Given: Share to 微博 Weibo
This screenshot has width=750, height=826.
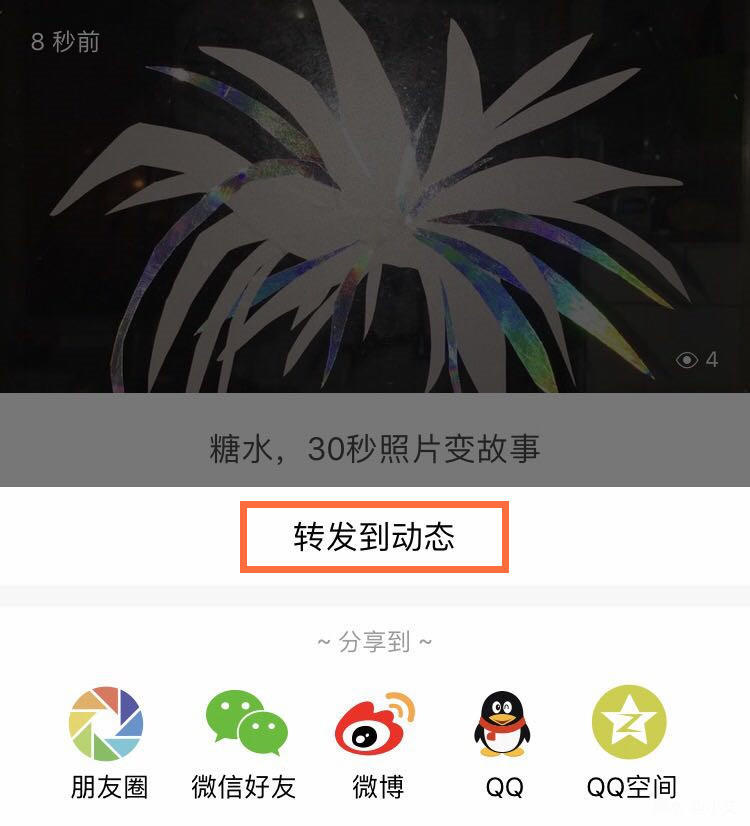Looking at the screenshot, I should 376,724.
